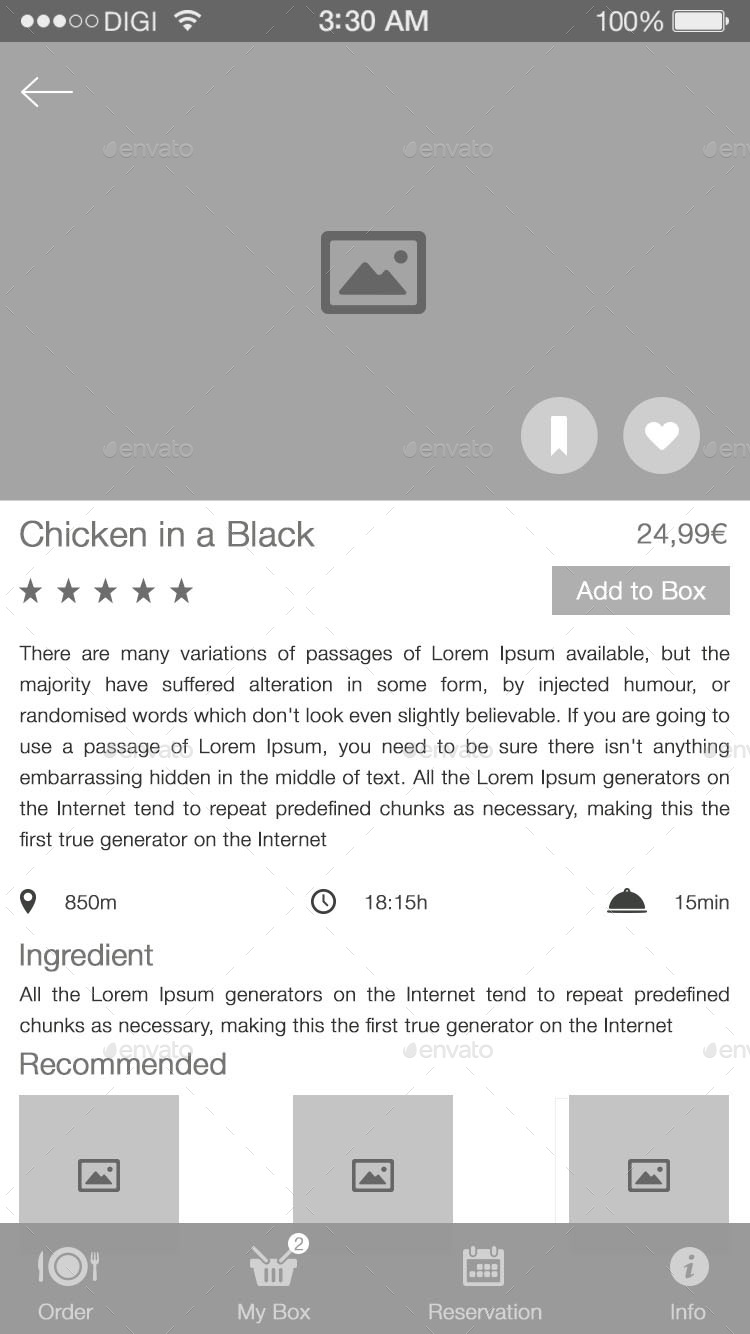Toggle the bookmark button on the dish photo
Screen dimensions: 750x1334
pos(559,435)
